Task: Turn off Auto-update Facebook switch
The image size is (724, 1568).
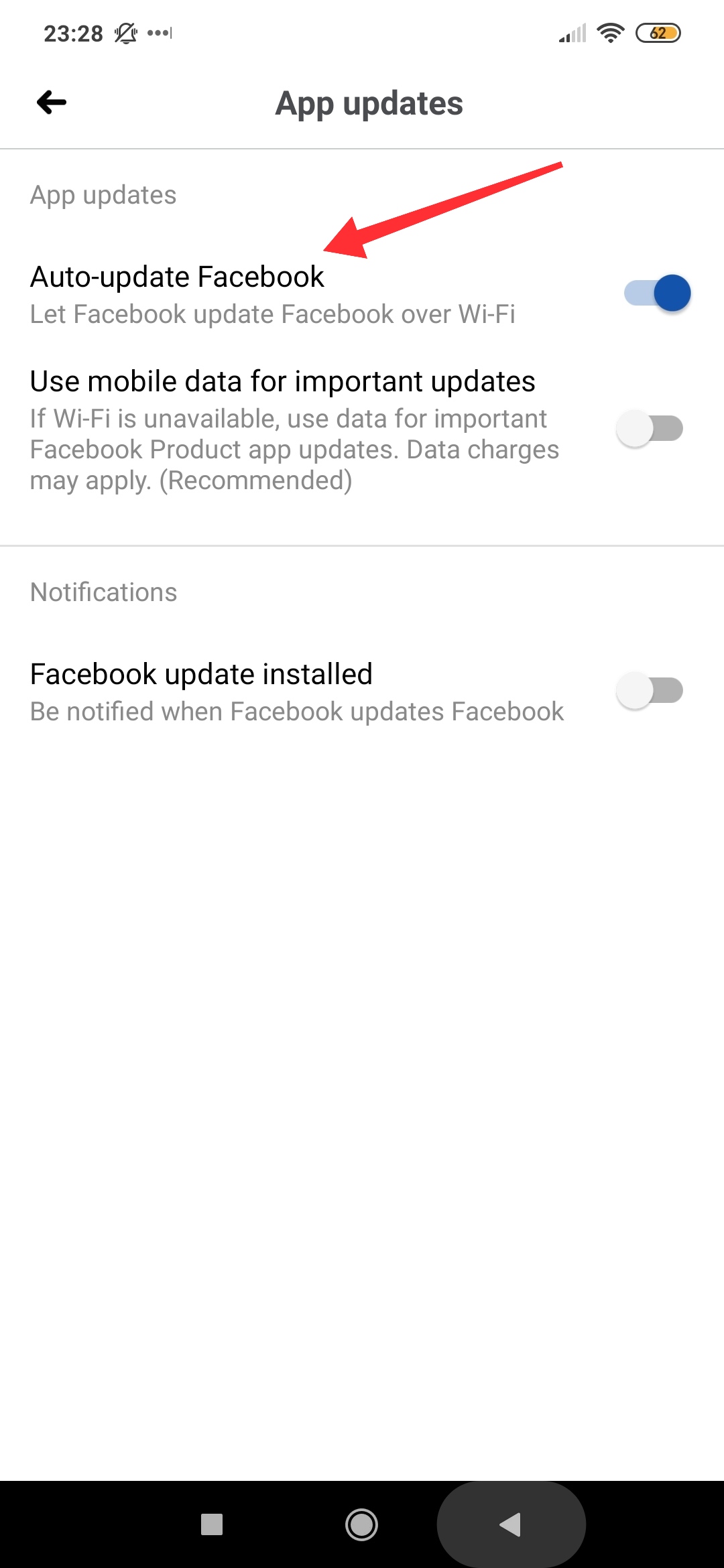Action: click(656, 293)
